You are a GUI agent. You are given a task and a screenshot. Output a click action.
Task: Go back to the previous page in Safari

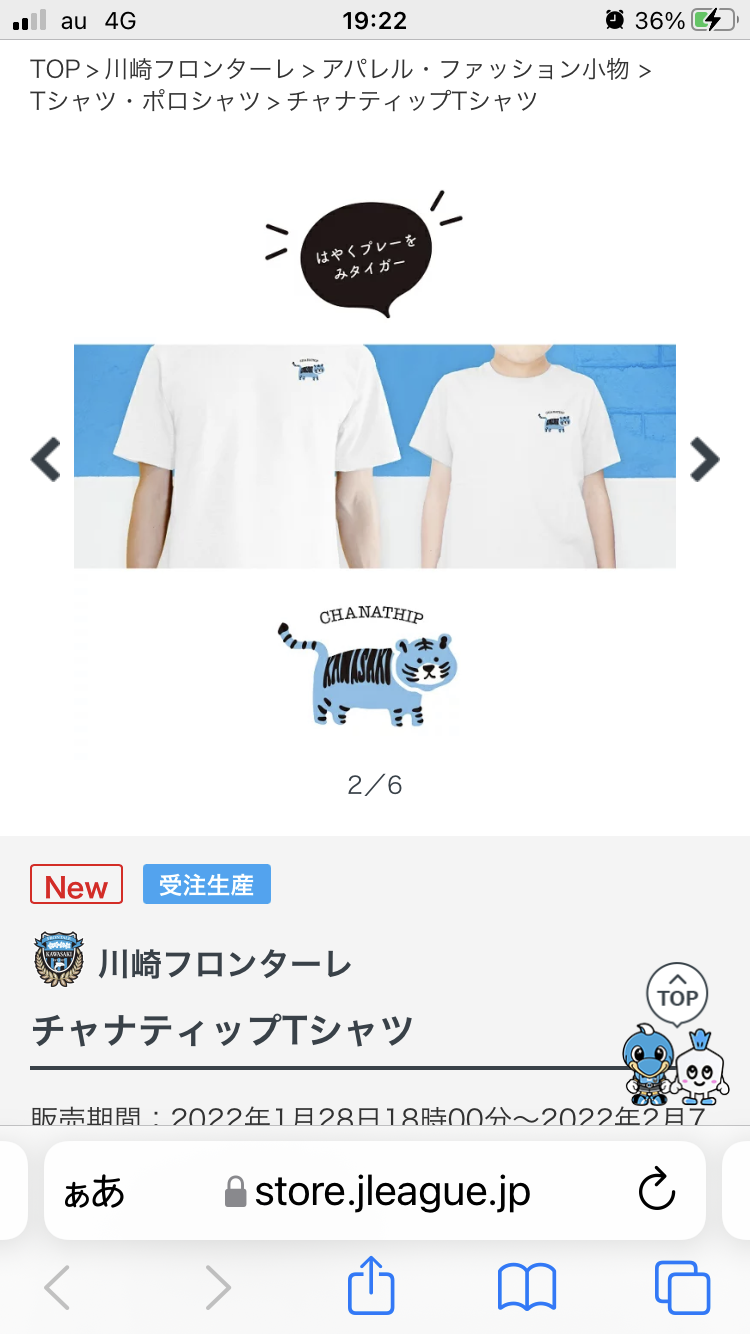[x=58, y=1287]
